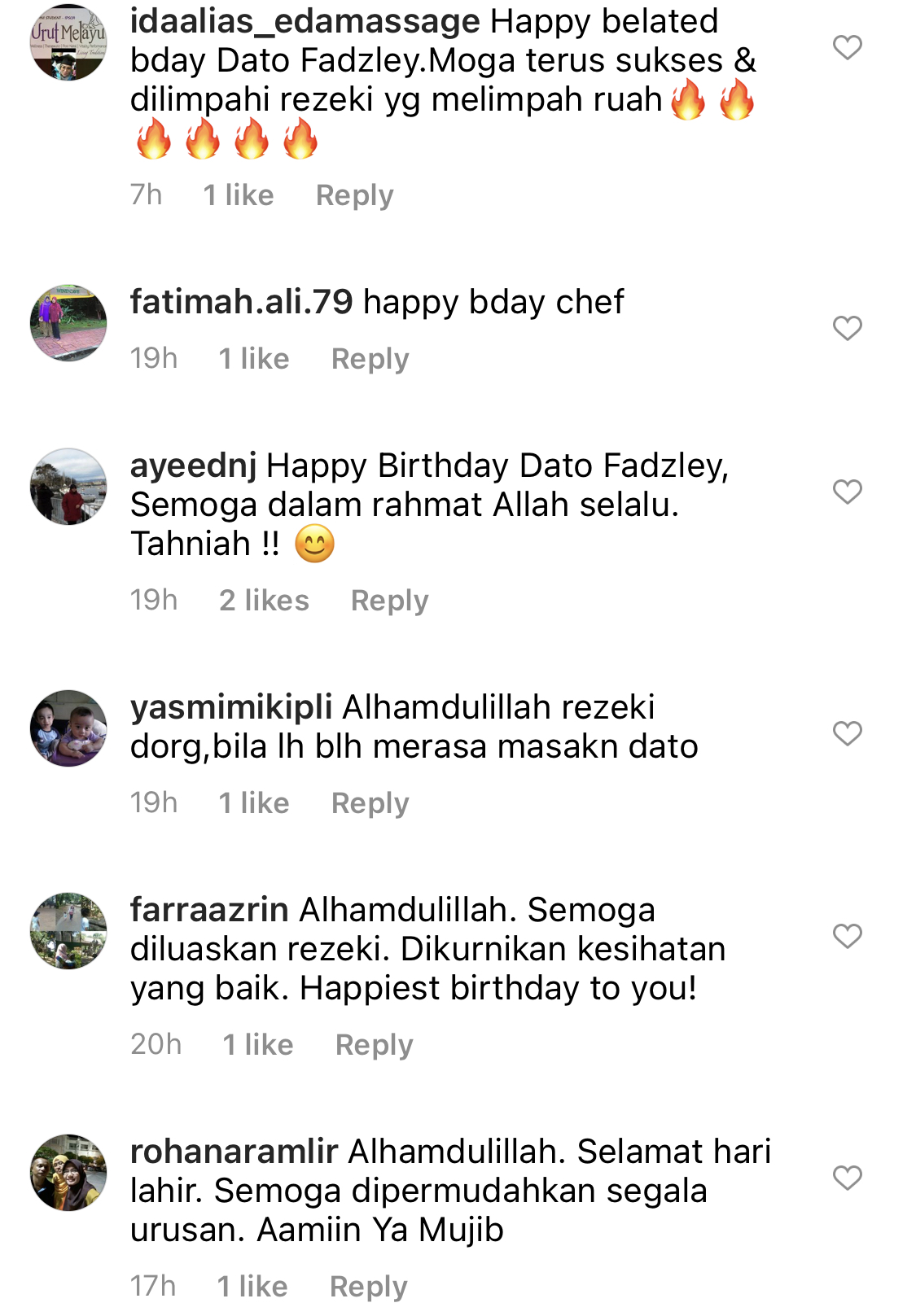Viewport: 916px width, 1316px height.
Task: Reply to farraazrin's comment
Action: click(x=374, y=1045)
